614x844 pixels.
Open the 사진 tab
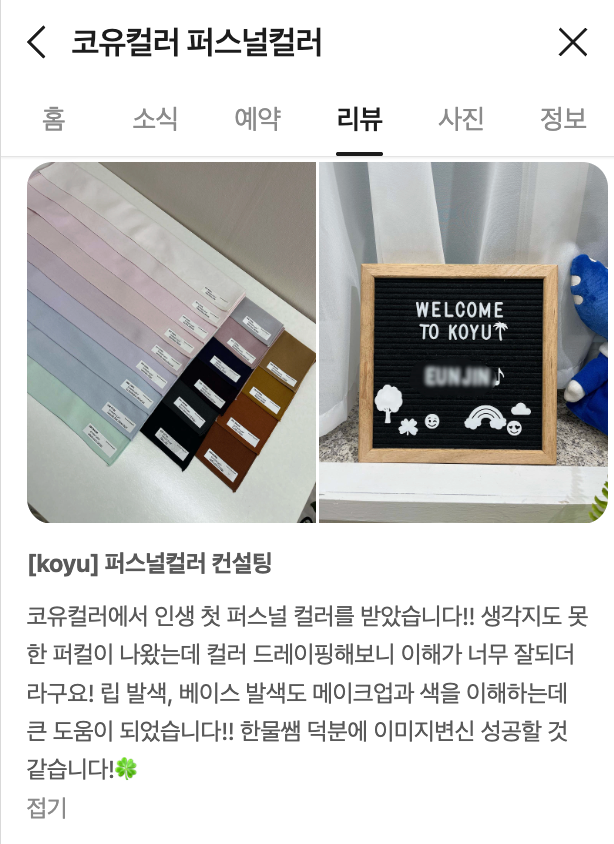pyautogui.click(x=461, y=119)
